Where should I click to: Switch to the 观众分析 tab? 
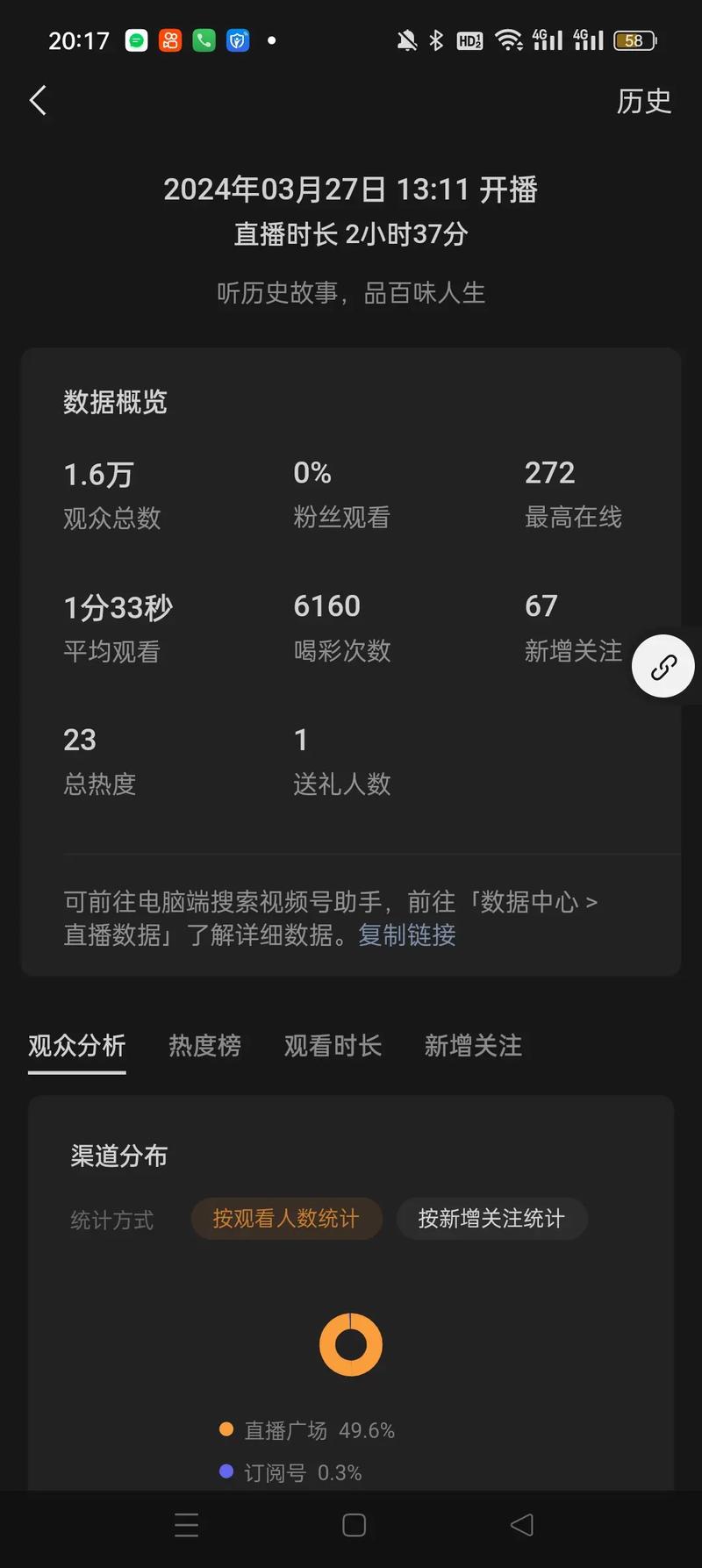pos(77,1046)
